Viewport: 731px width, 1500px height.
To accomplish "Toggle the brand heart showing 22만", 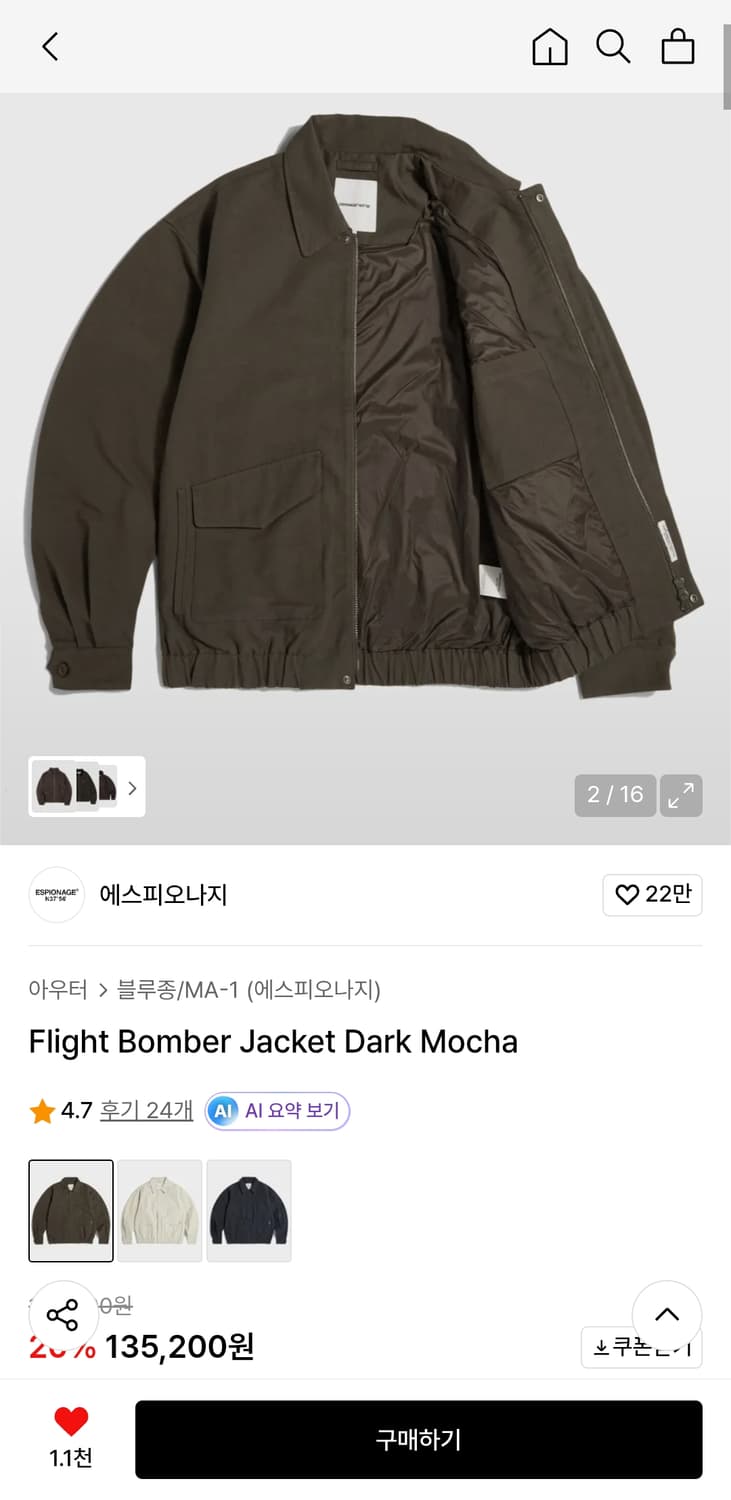I will [x=652, y=895].
